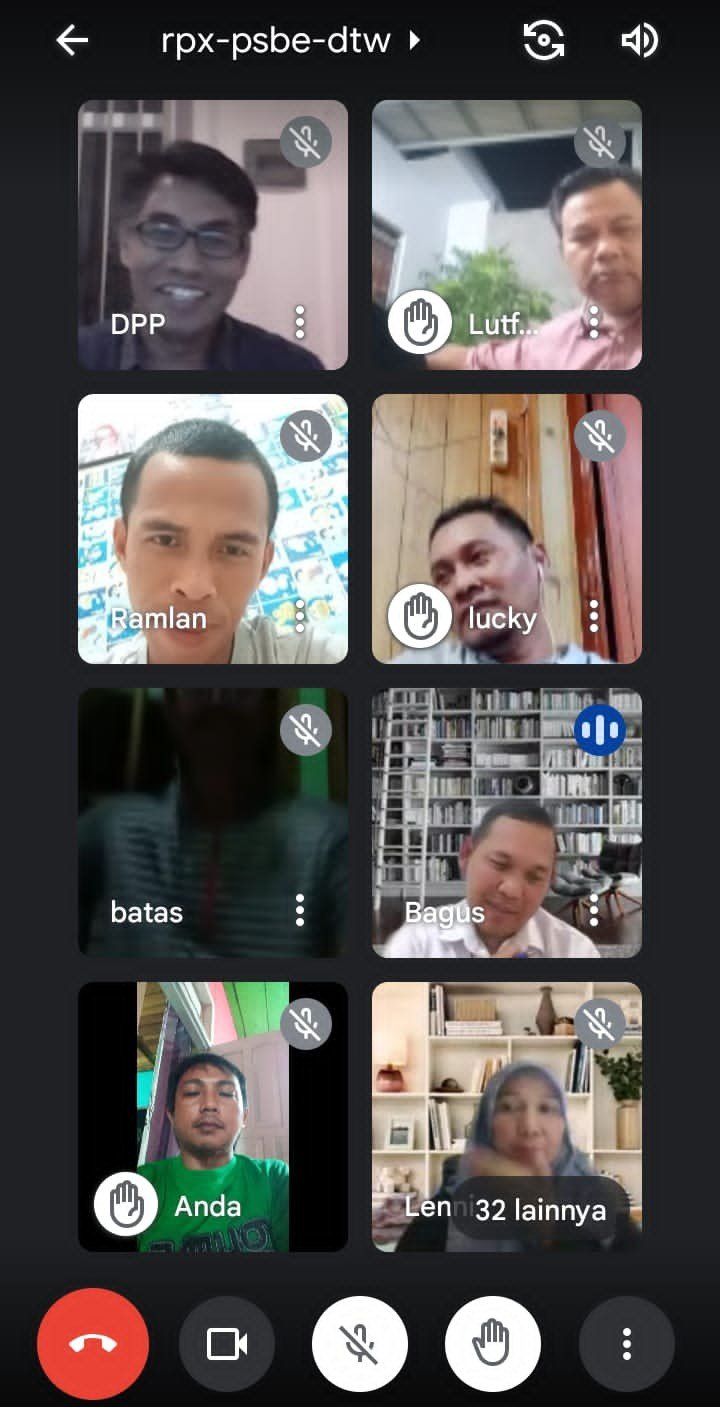Open options for Lutf's tile

pos(593,322)
